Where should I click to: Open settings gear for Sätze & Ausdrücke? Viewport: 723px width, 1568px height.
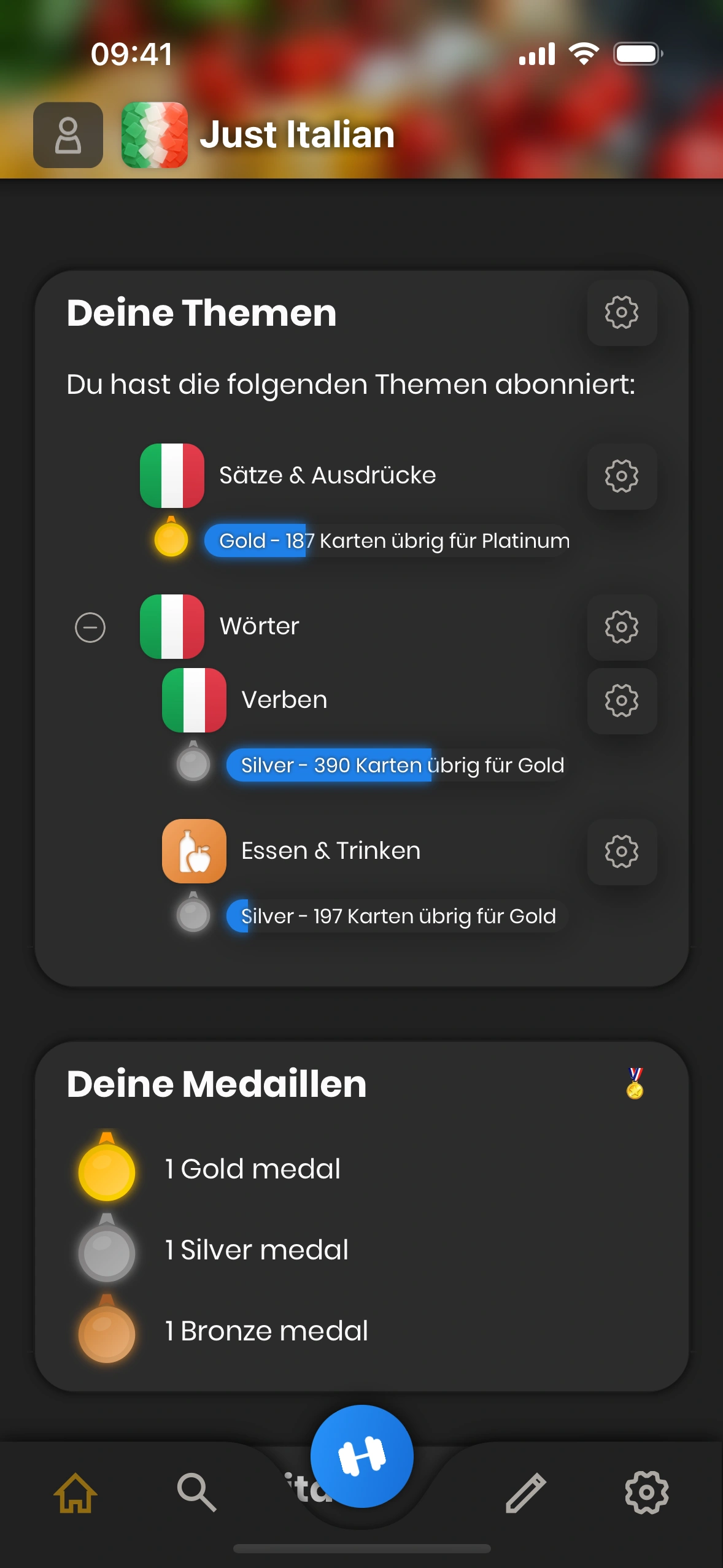622,476
